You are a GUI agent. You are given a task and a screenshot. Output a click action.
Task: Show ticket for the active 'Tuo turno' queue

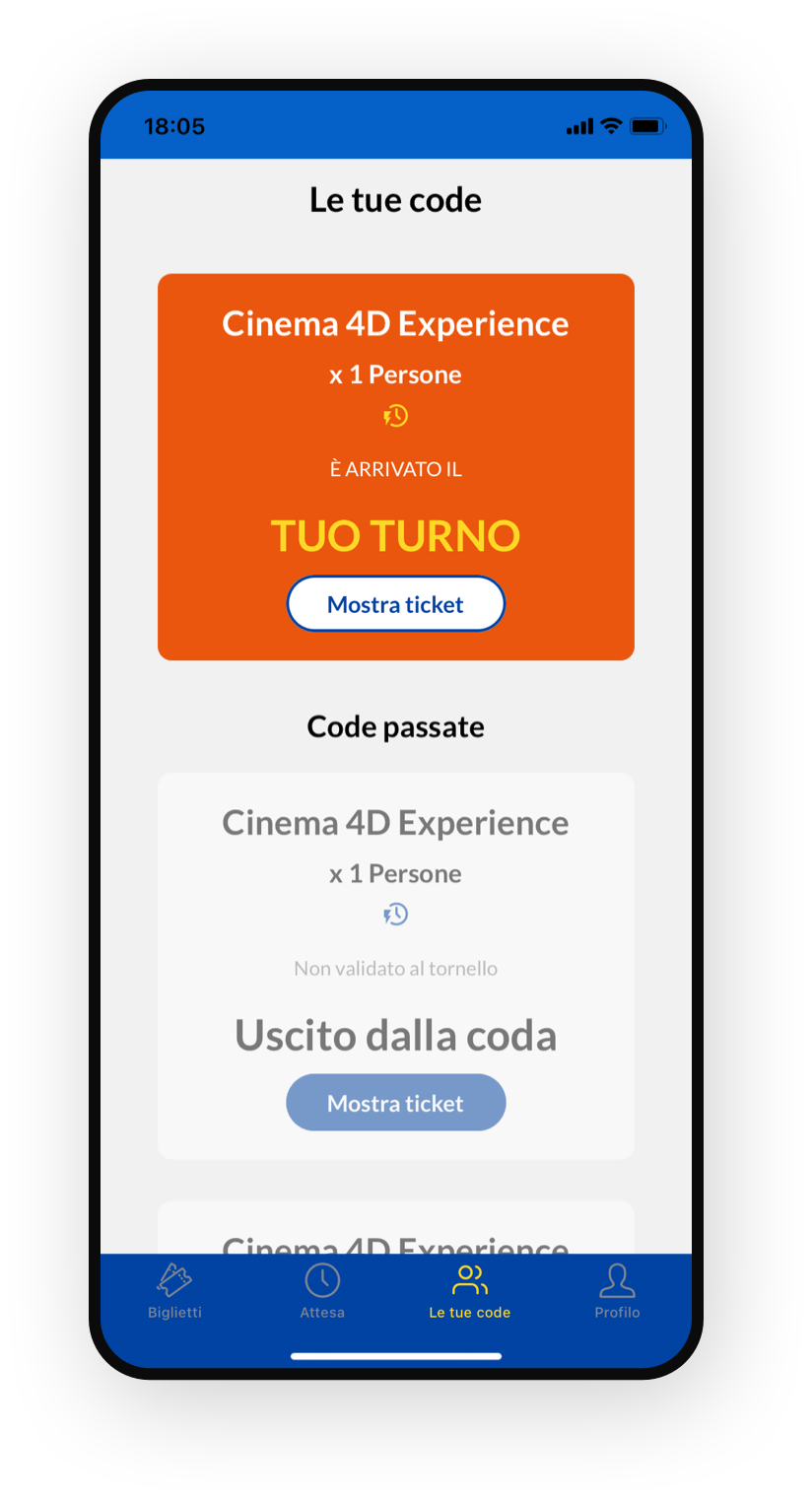[x=395, y=604]
